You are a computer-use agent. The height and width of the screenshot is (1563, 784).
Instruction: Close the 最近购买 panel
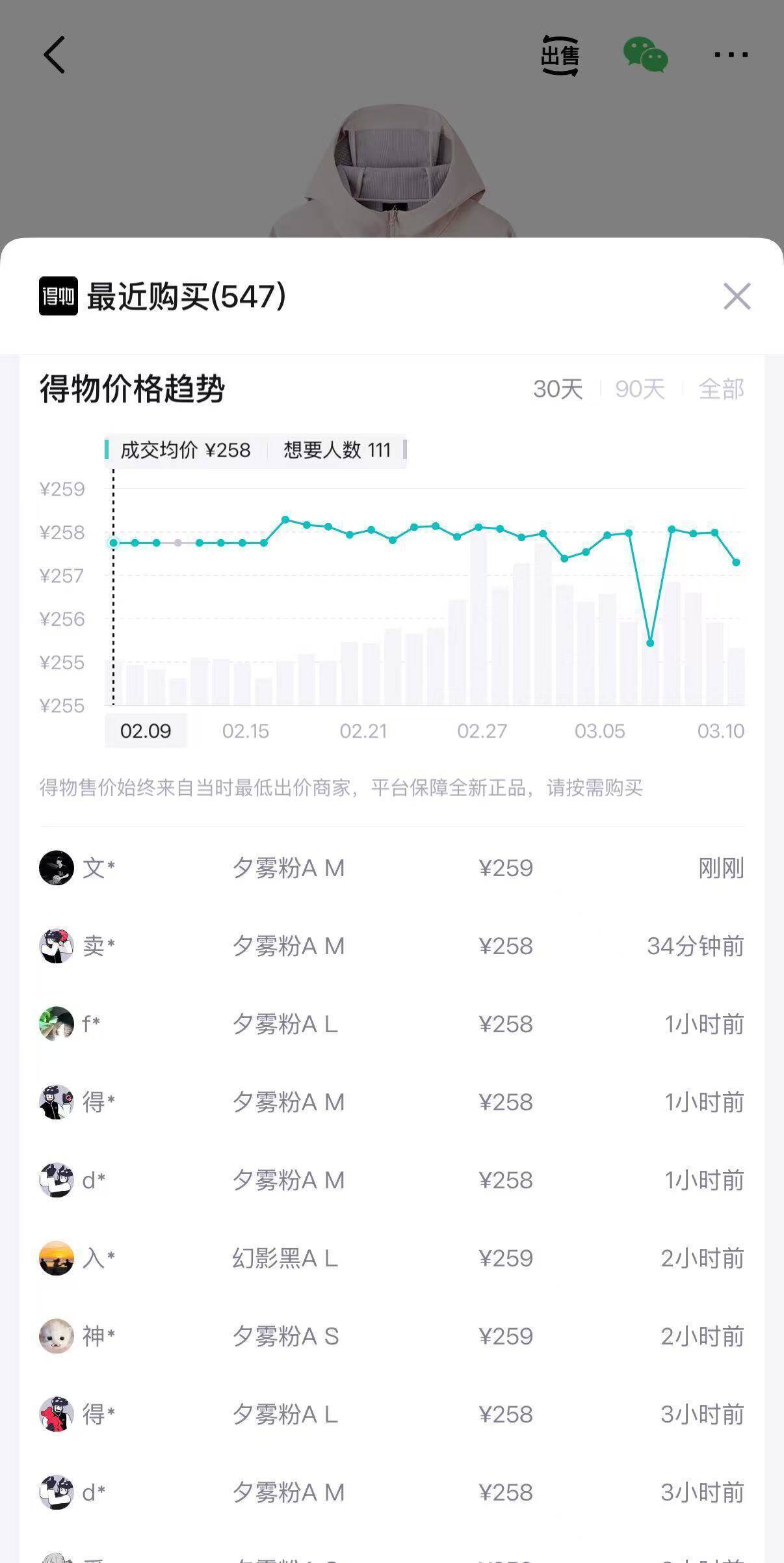737,297
